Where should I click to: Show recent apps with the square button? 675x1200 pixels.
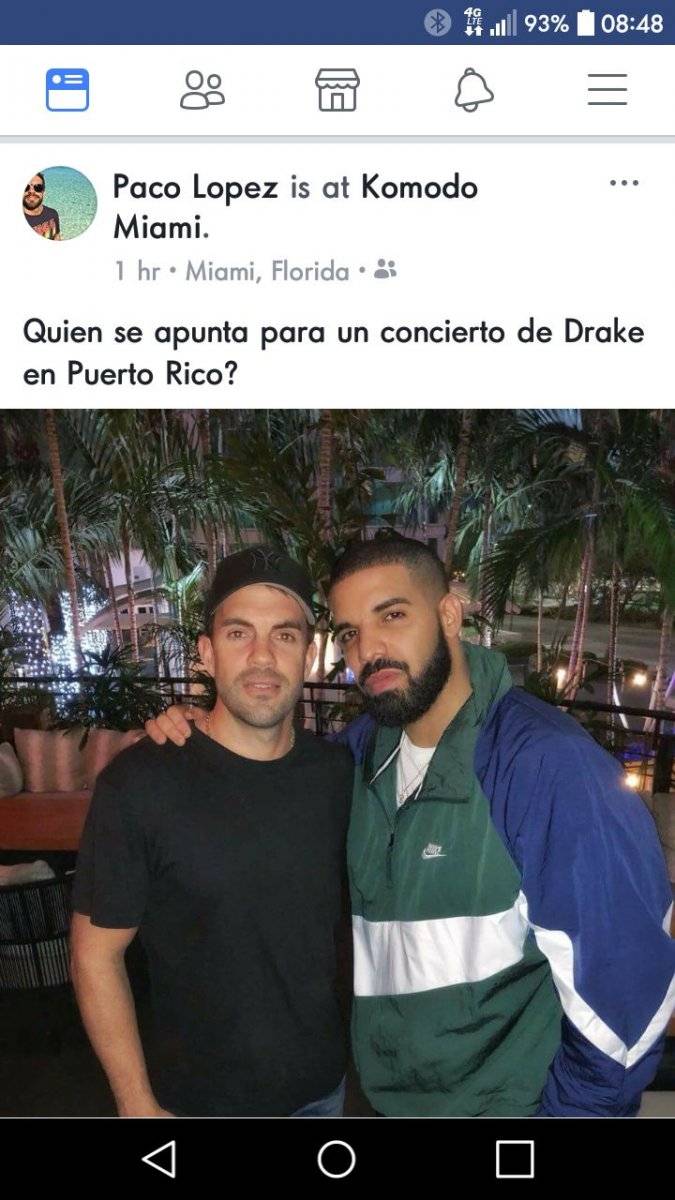(x=514, y=1159)
